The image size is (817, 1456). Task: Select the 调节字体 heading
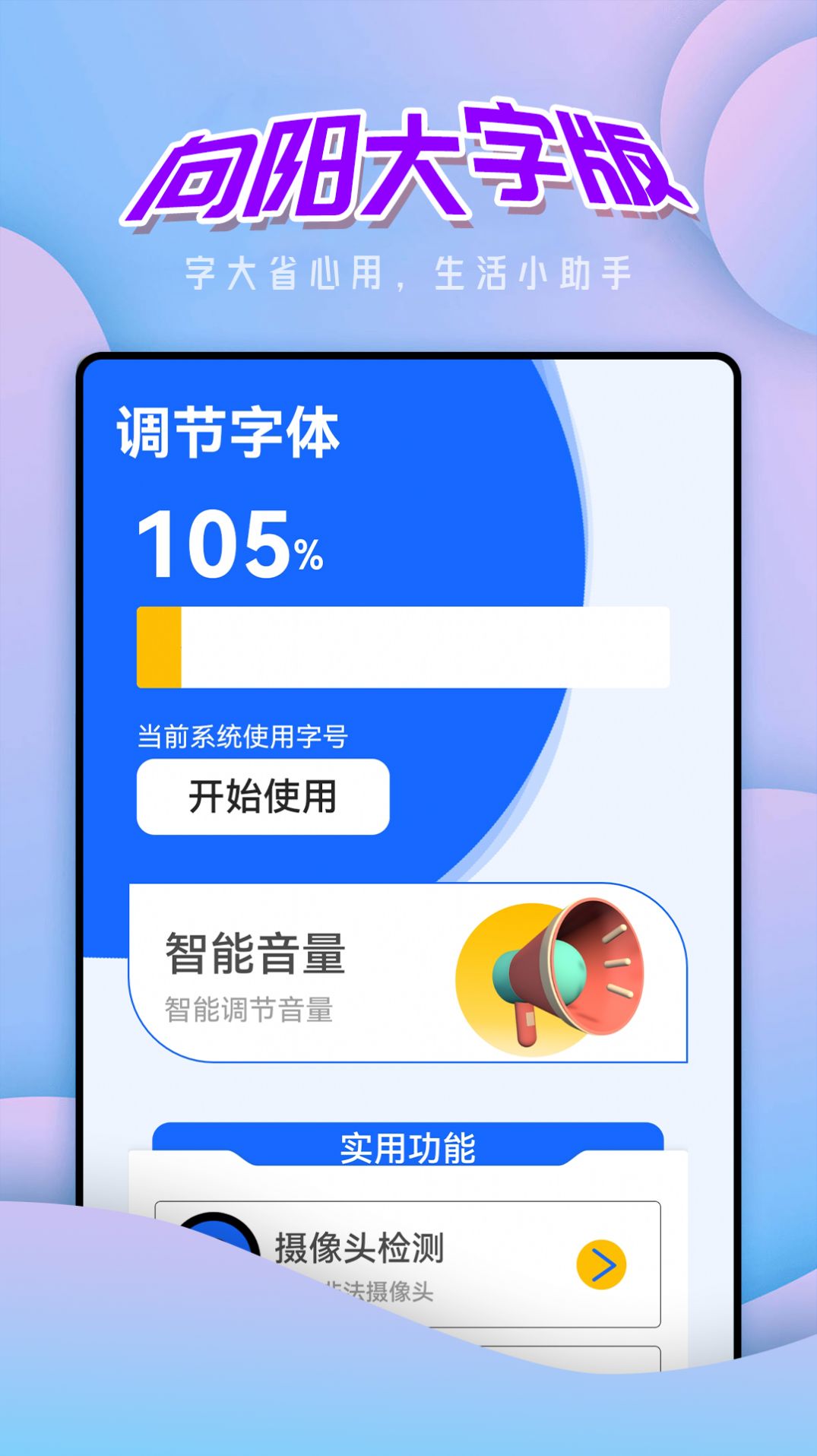pyautogui.click(x=228, y=432)
